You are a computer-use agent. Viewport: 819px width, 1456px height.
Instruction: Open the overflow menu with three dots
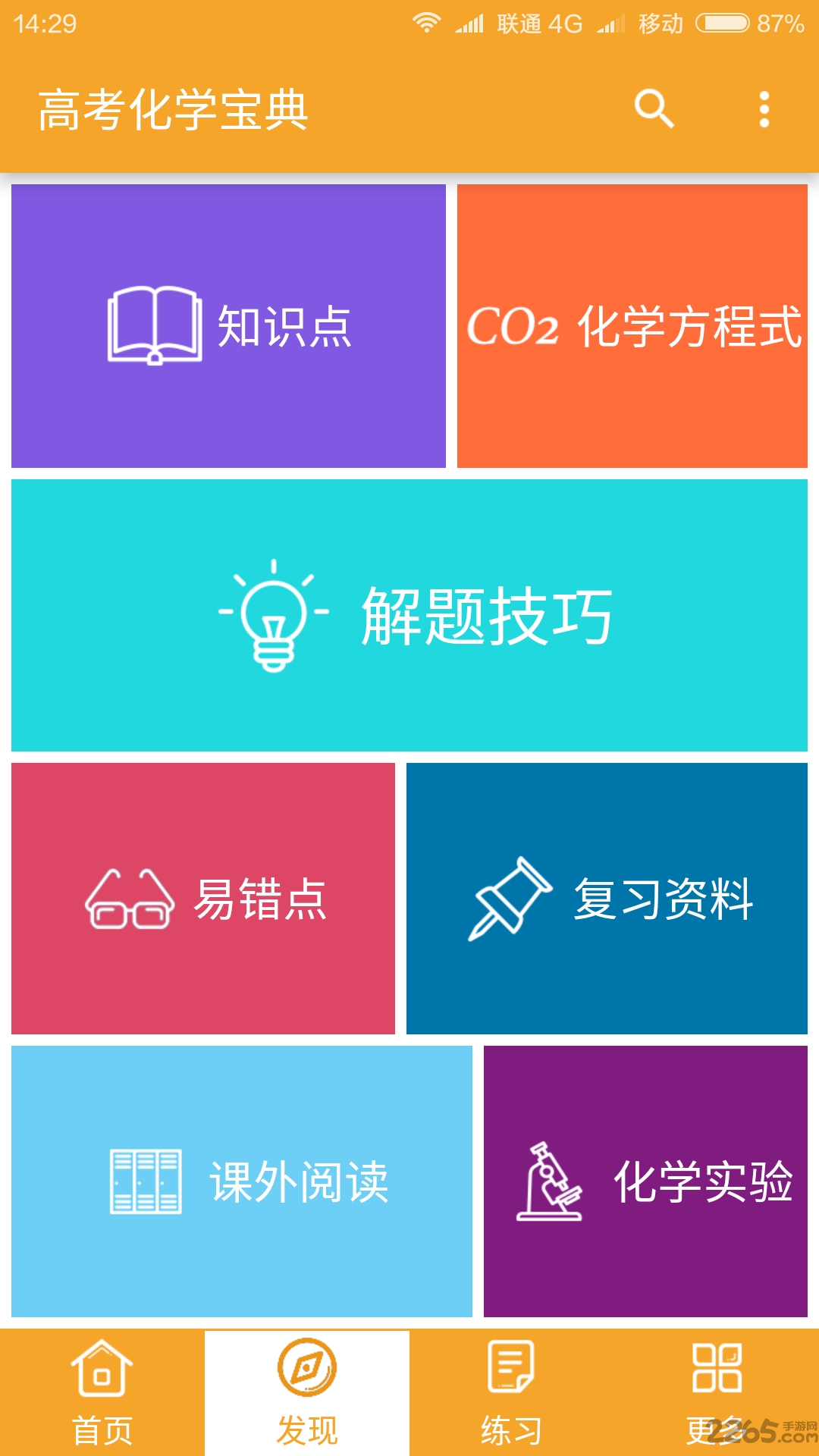[764, 108]
